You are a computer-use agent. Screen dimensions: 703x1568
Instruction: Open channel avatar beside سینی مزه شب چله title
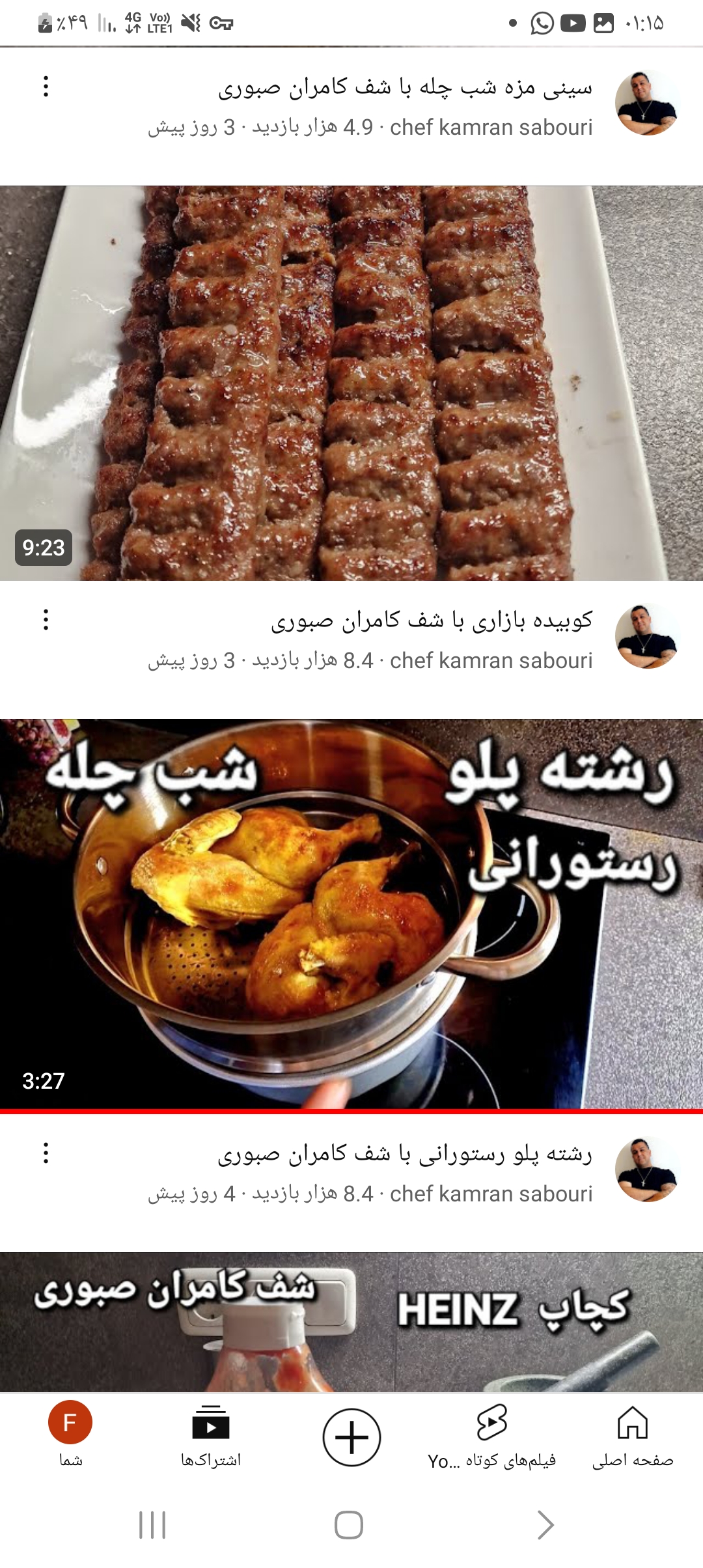(x=646, y=103)
